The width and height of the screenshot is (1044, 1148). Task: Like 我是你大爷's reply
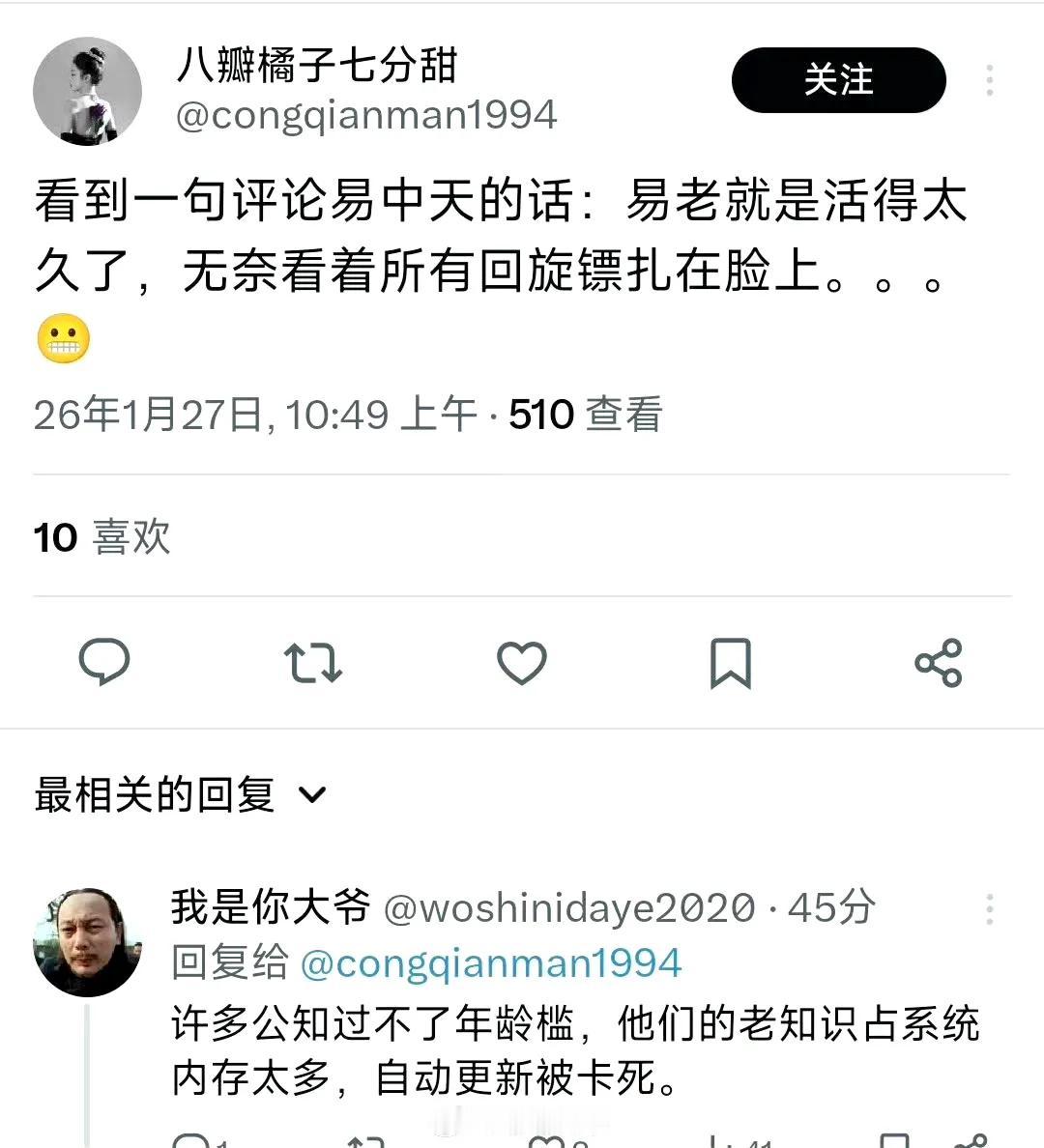(x=546, y=1138)
